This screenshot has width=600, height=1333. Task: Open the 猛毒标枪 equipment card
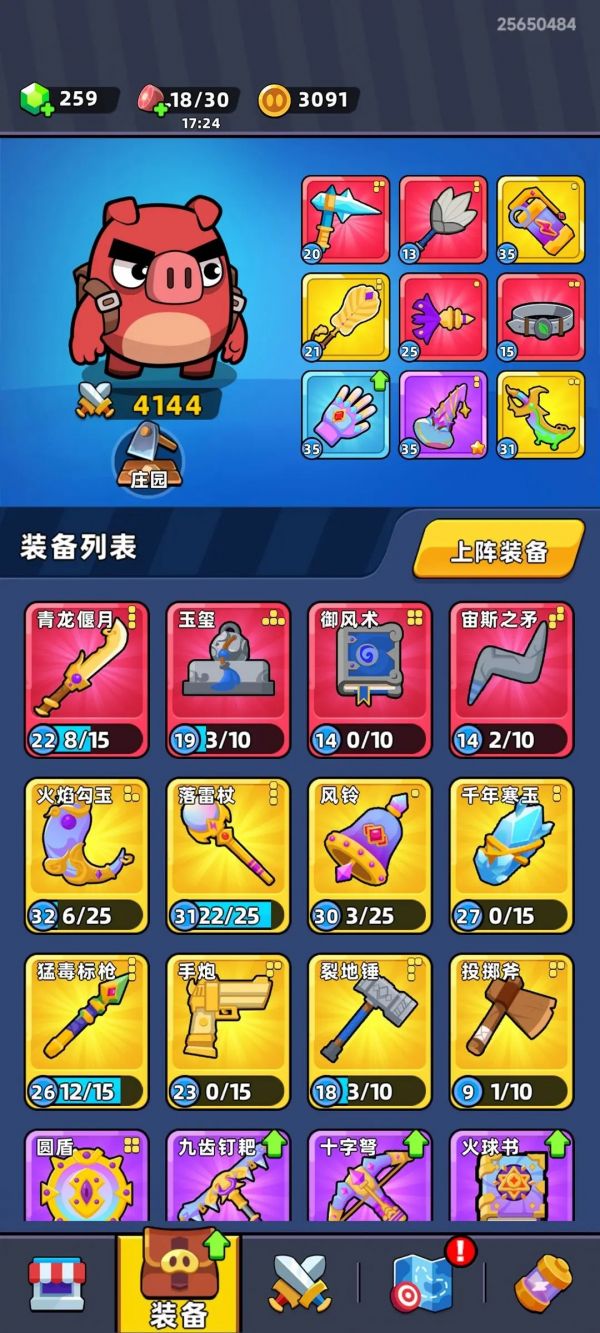86,1031
